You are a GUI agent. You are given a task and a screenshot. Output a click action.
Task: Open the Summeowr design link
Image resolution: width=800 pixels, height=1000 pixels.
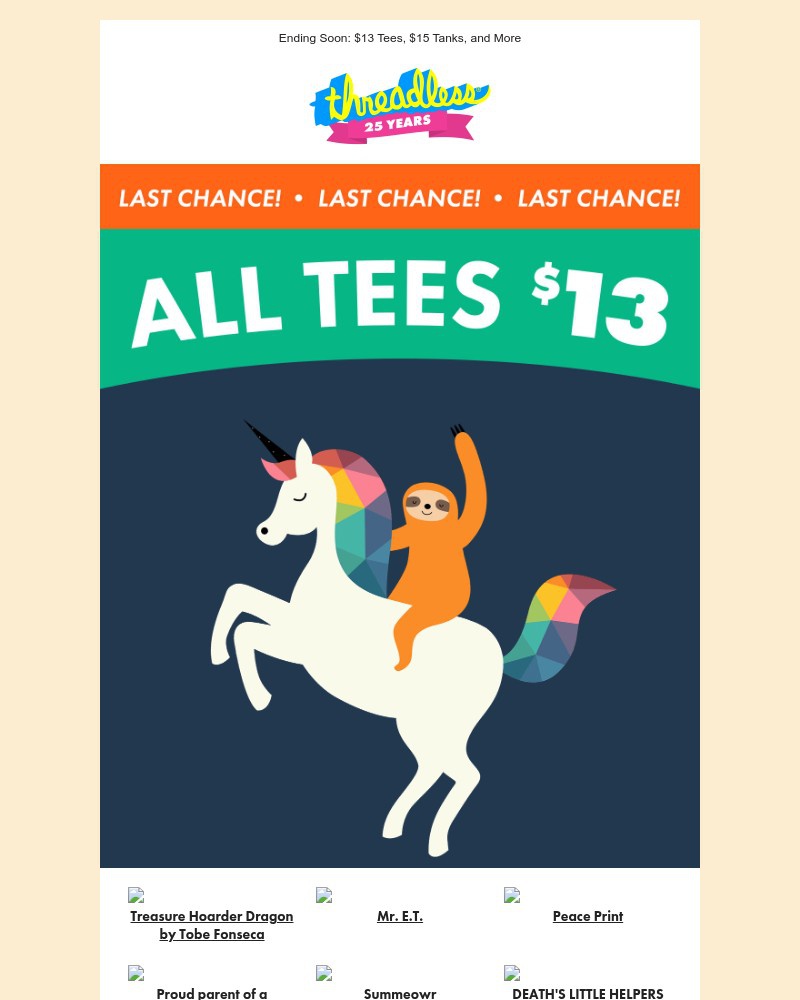400,993
